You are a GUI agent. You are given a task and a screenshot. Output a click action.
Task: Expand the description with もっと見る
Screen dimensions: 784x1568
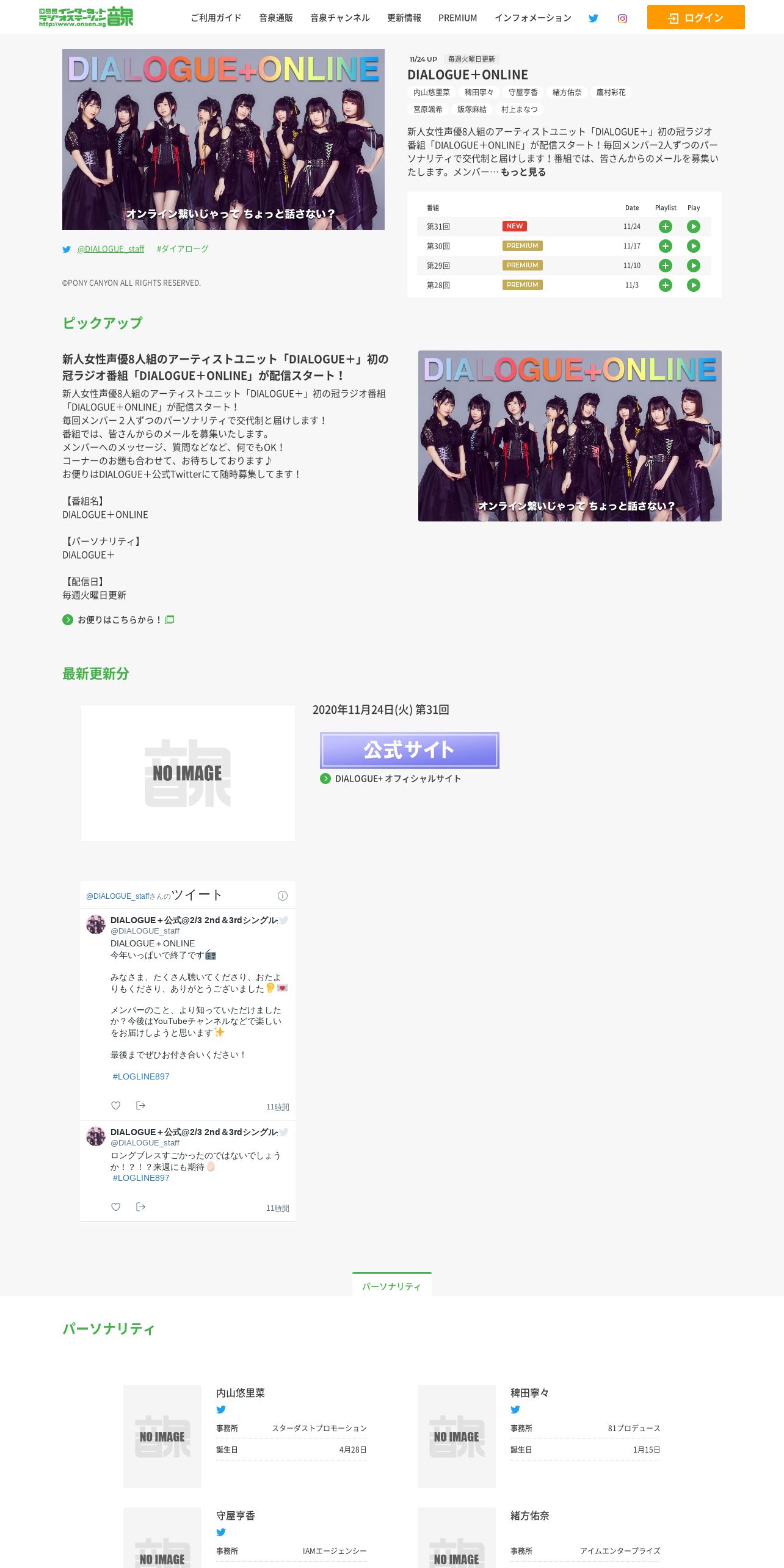(x=523, y=172)
